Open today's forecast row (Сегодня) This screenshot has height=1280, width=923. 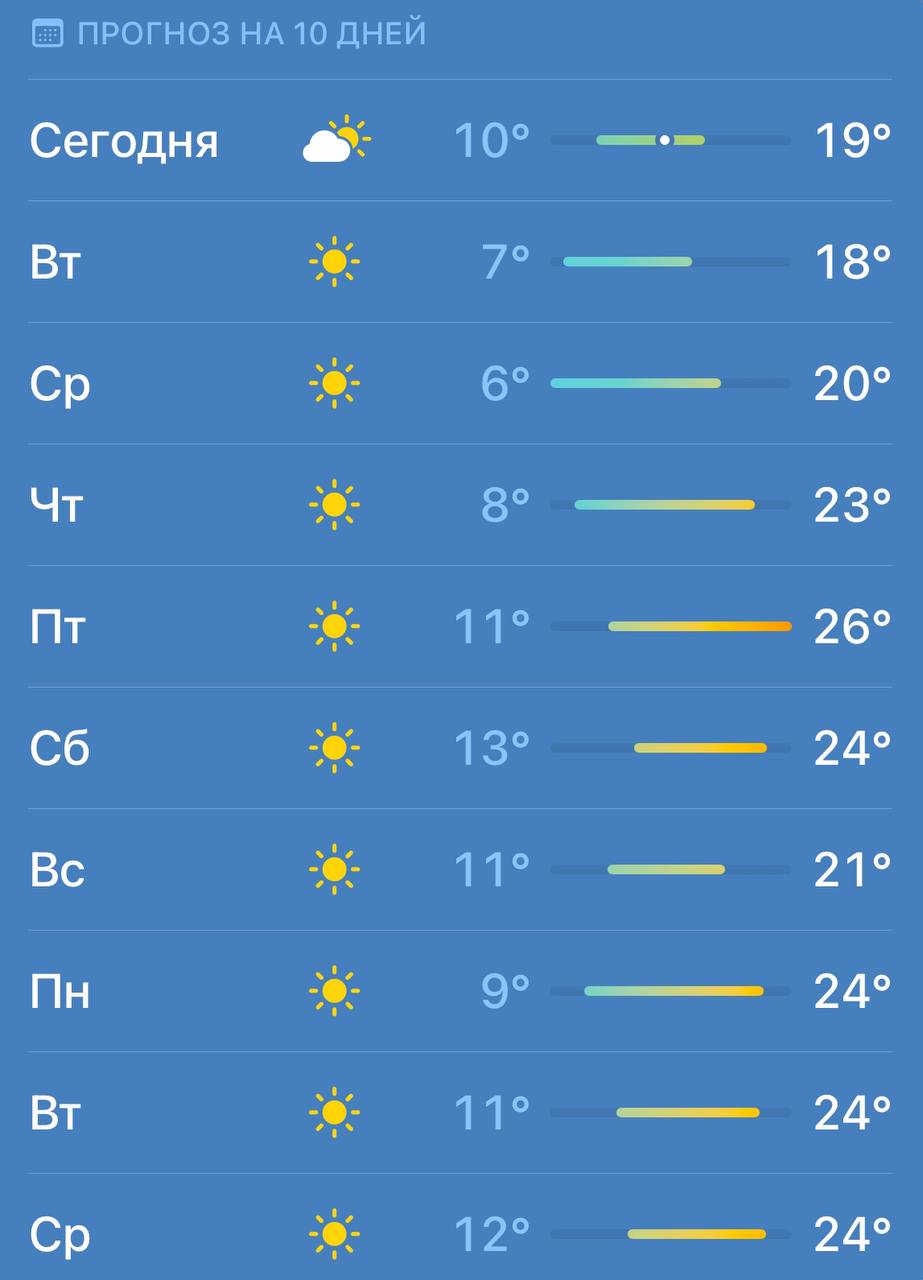pyautogui.click(x=460, y=140)
